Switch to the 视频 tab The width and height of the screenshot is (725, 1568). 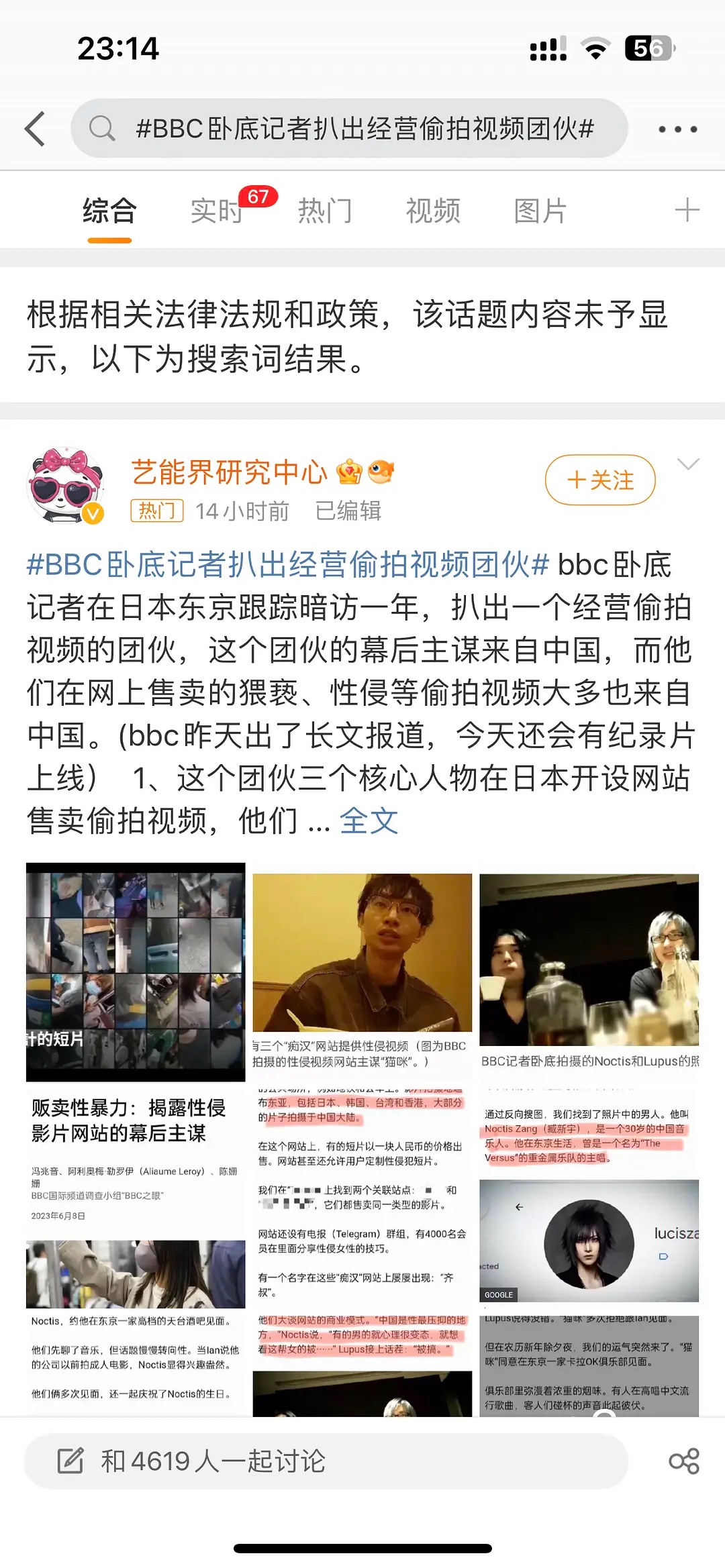coord(432,210)
